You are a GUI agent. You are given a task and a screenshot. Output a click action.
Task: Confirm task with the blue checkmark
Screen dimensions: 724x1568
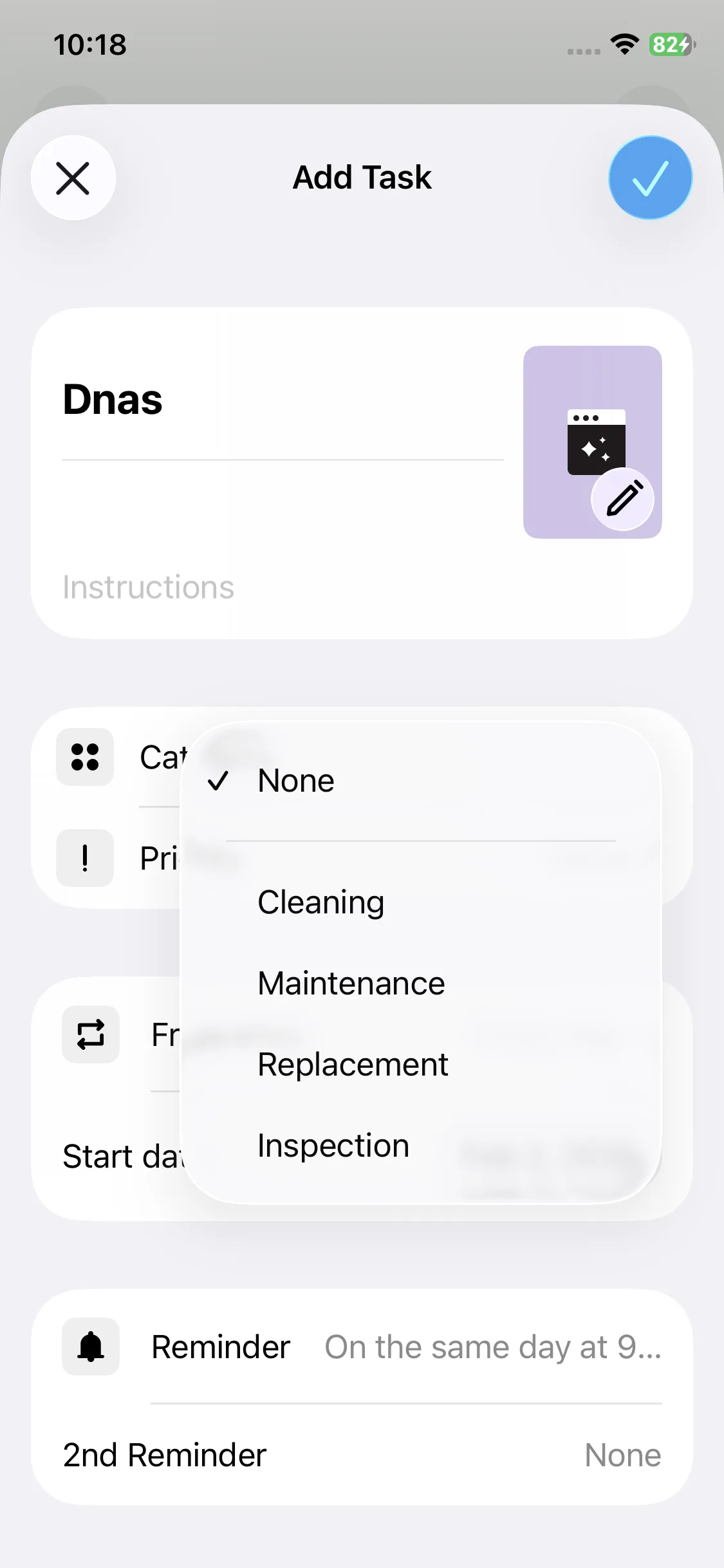click(x=650, y=178)
